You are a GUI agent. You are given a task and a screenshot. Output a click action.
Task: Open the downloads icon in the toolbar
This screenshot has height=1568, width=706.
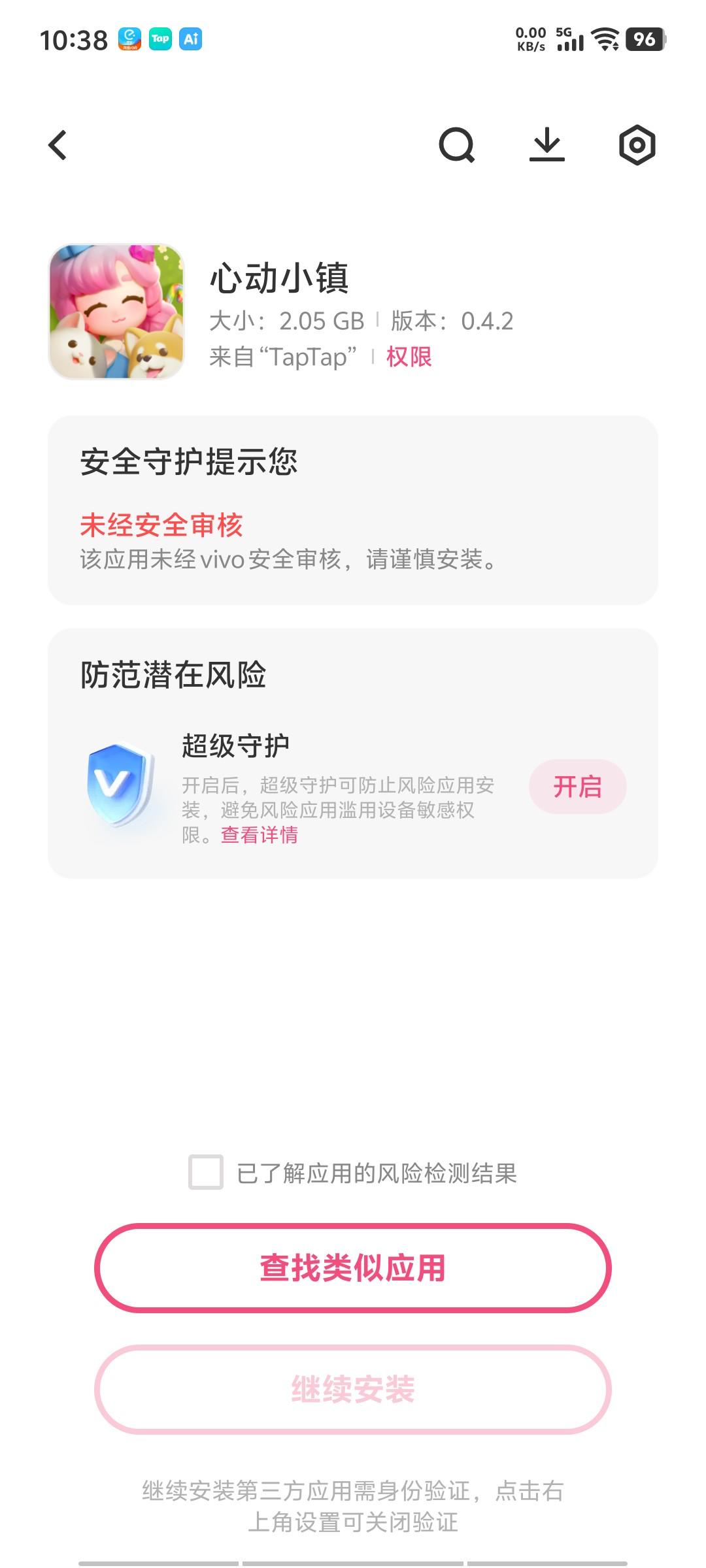(x=546, y=145)
